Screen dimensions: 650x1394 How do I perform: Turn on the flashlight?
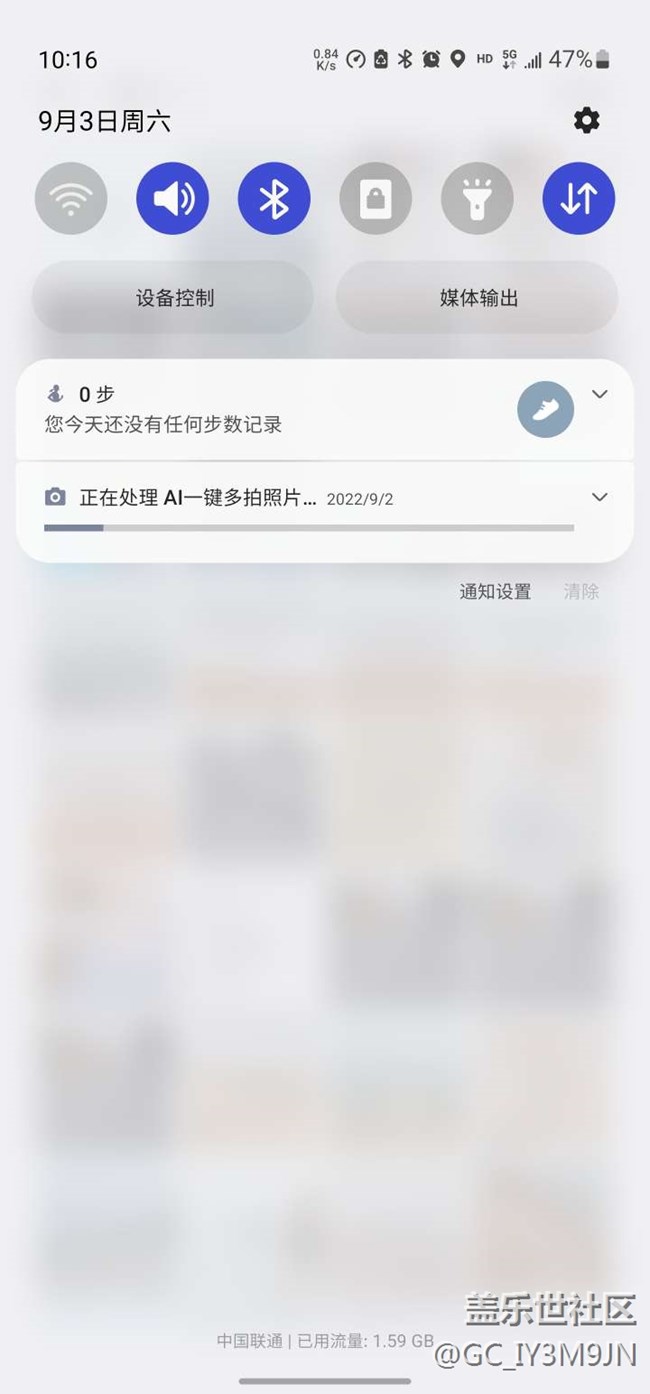[x=477, y=199]
